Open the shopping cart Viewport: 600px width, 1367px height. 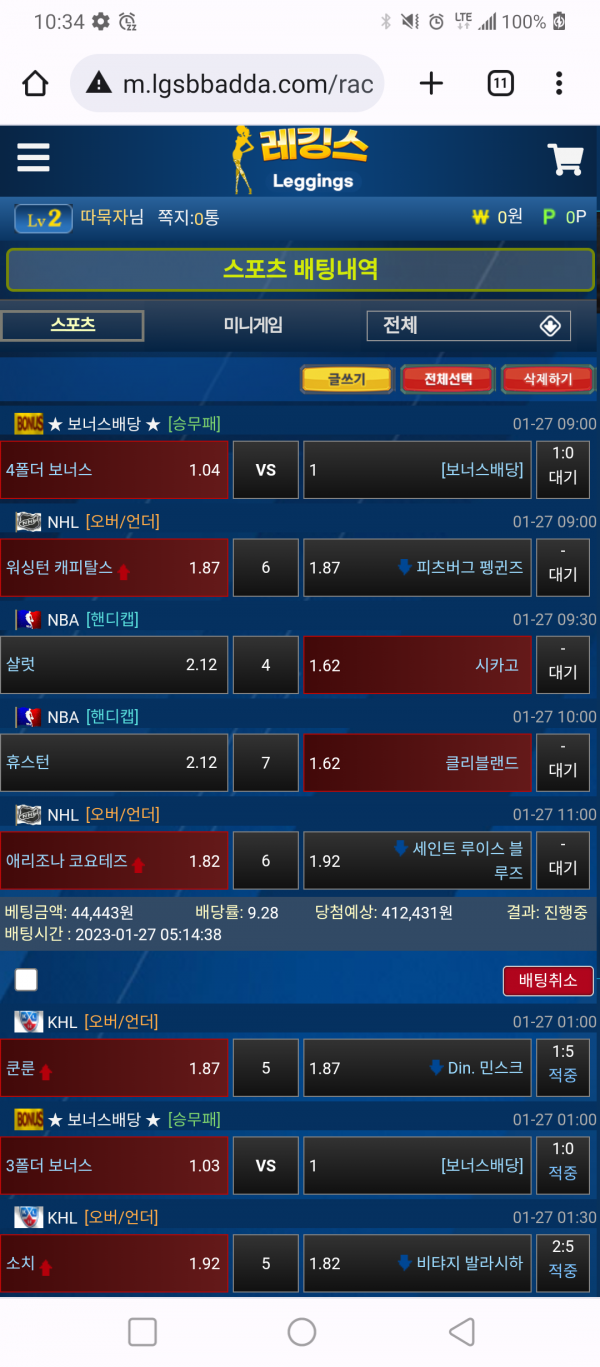tap(565, 159)
